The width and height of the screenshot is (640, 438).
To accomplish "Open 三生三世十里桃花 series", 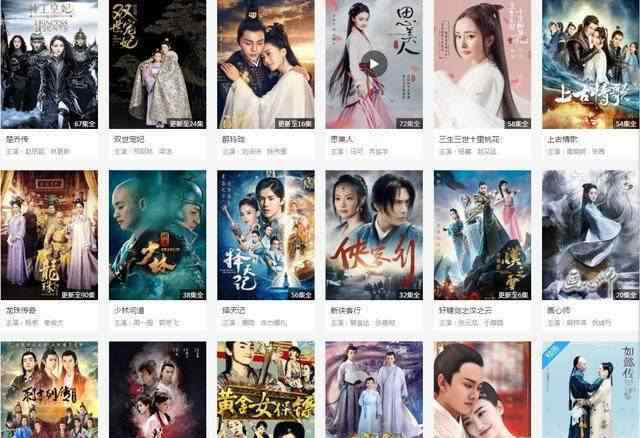I will click(x=482, y=64).
